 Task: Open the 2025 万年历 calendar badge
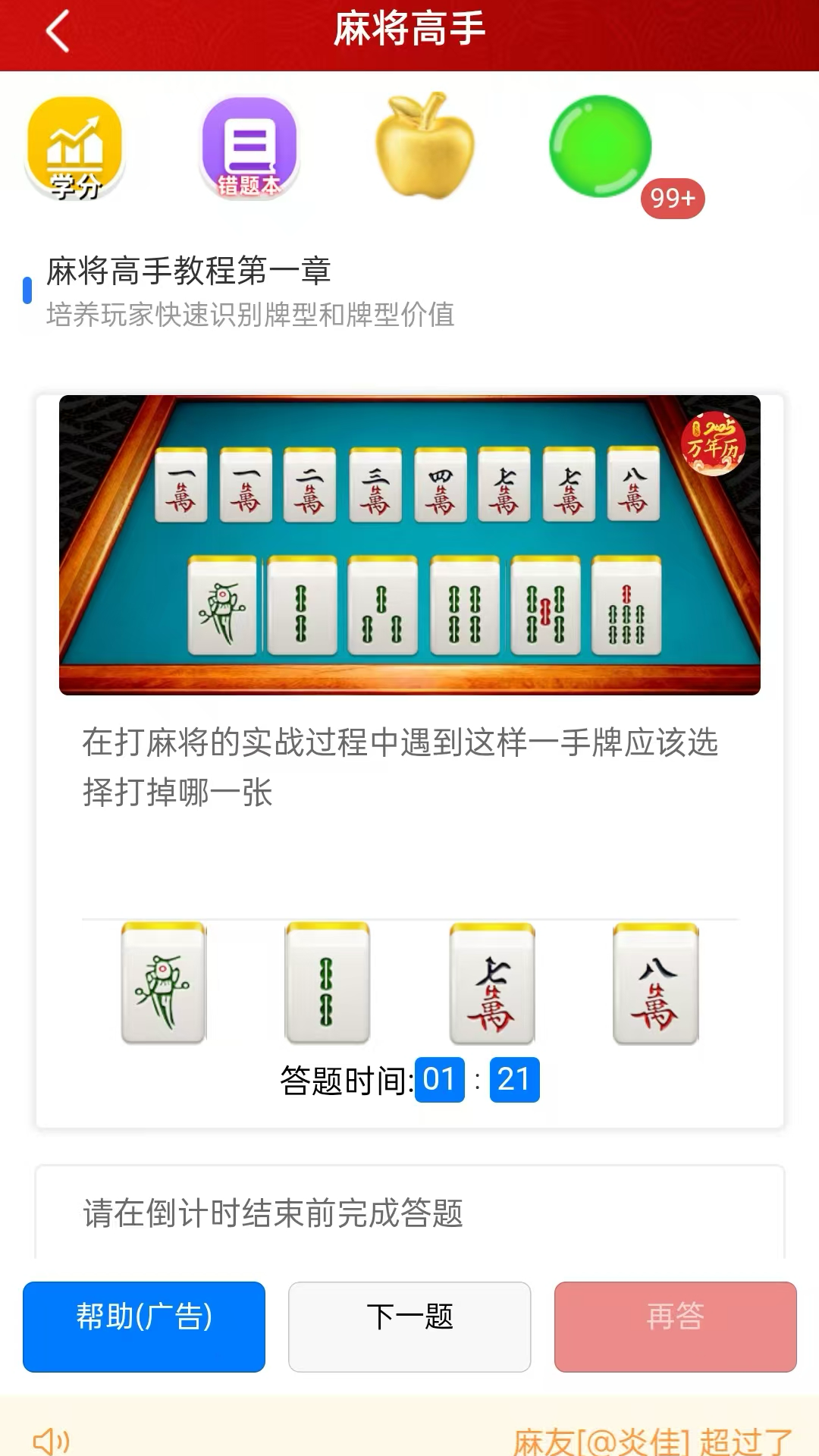point(713,444)
